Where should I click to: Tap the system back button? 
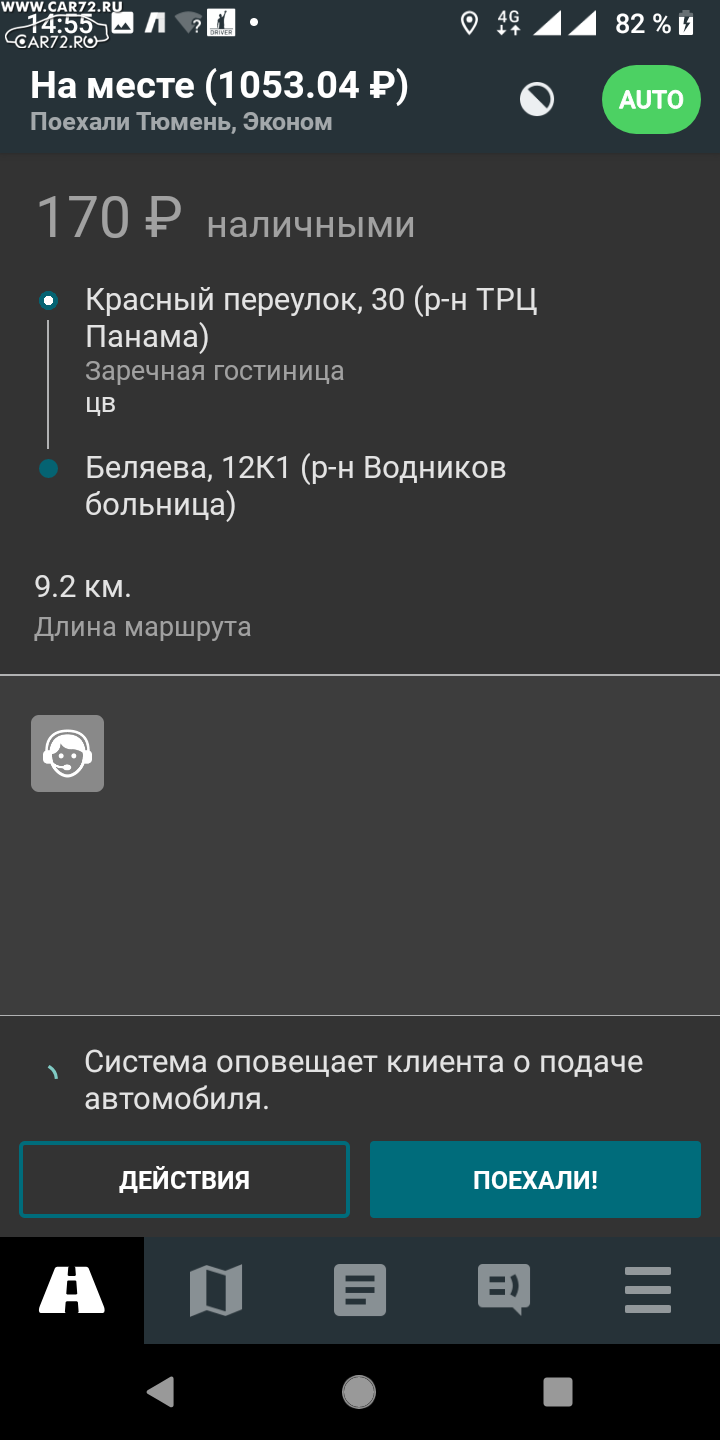[x=160, y=1392]
